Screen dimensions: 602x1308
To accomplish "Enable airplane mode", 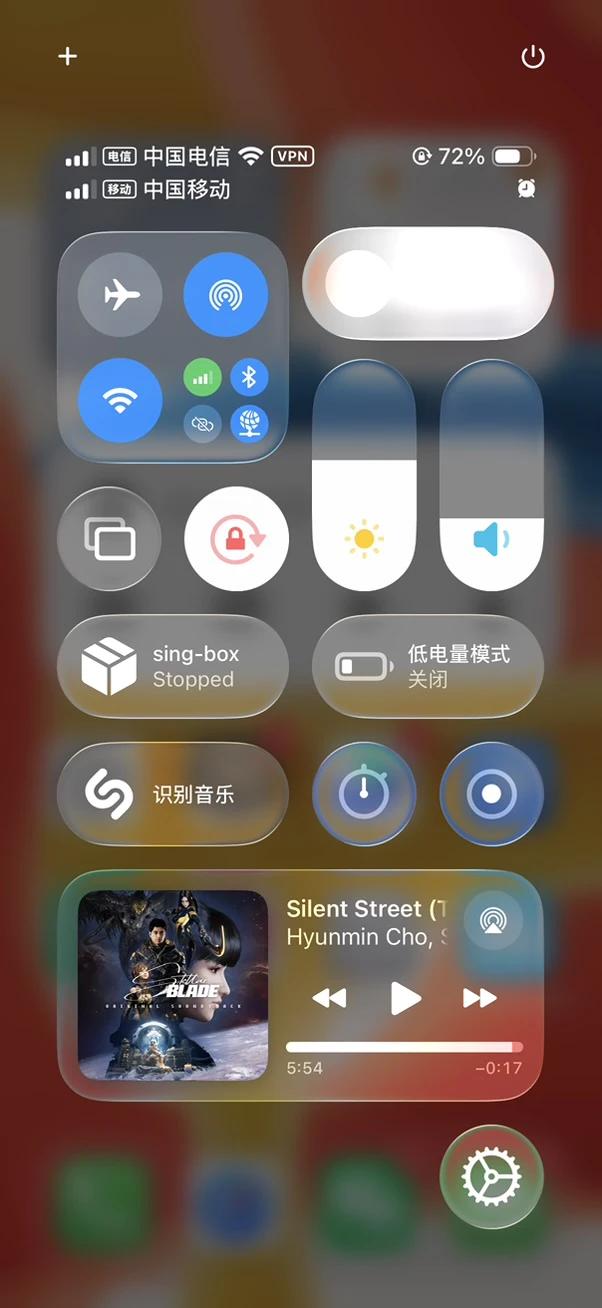I will (120, 295).
